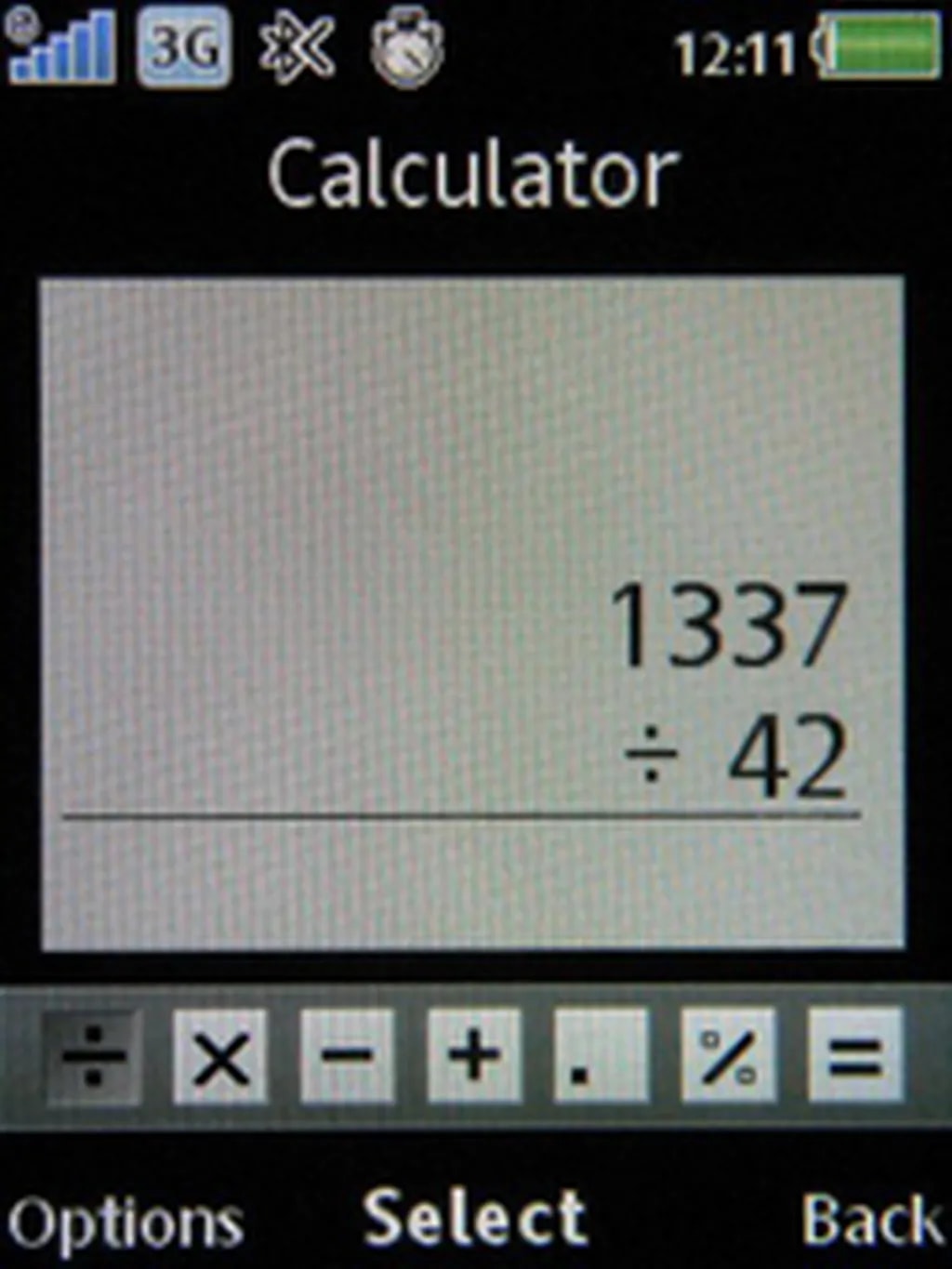Pick the plus operator
This screenshot has width=952, height=1269.
474,1056
